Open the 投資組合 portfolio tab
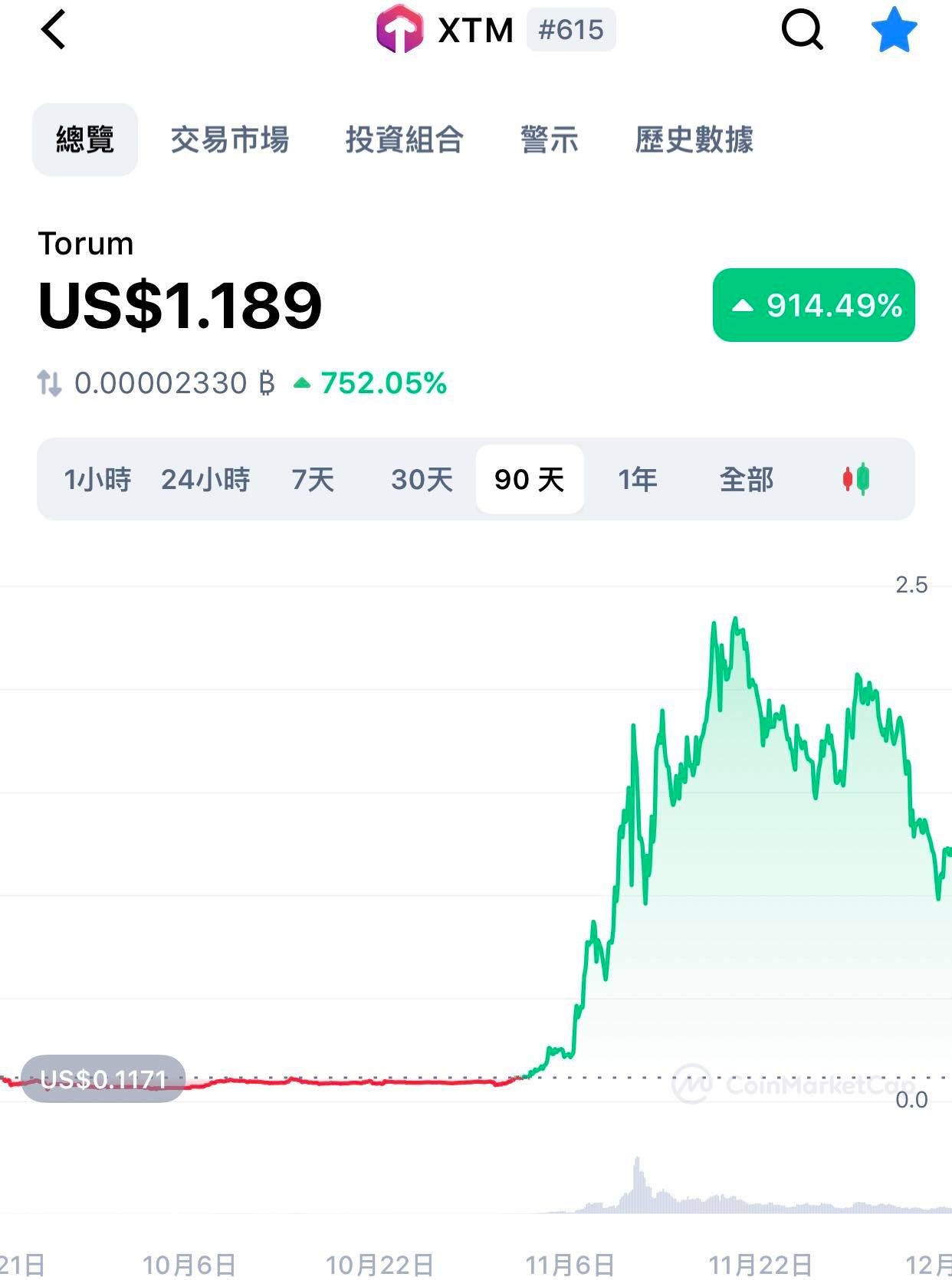This screenshot has height=1280, width=952. point(404,139)
